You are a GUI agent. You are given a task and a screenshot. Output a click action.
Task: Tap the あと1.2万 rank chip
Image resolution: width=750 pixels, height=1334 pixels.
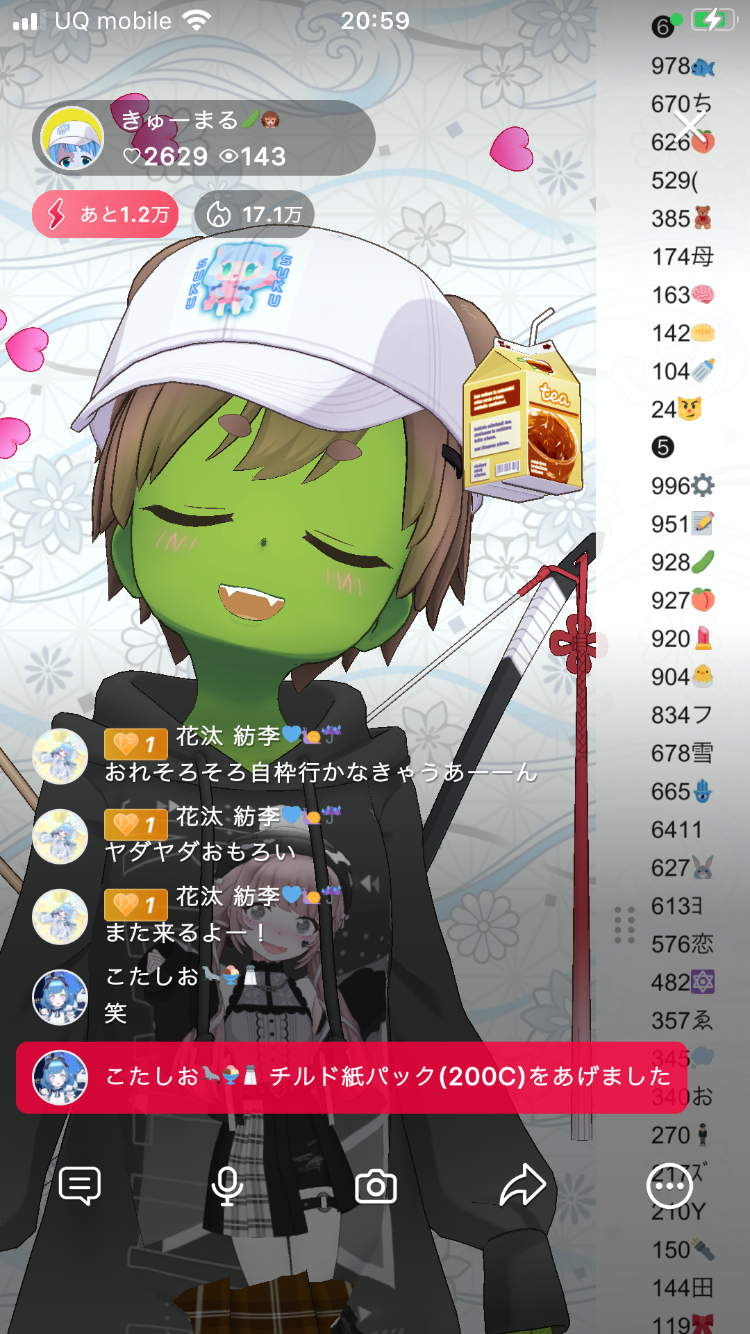pyautogui.click(x=106, y=214)
